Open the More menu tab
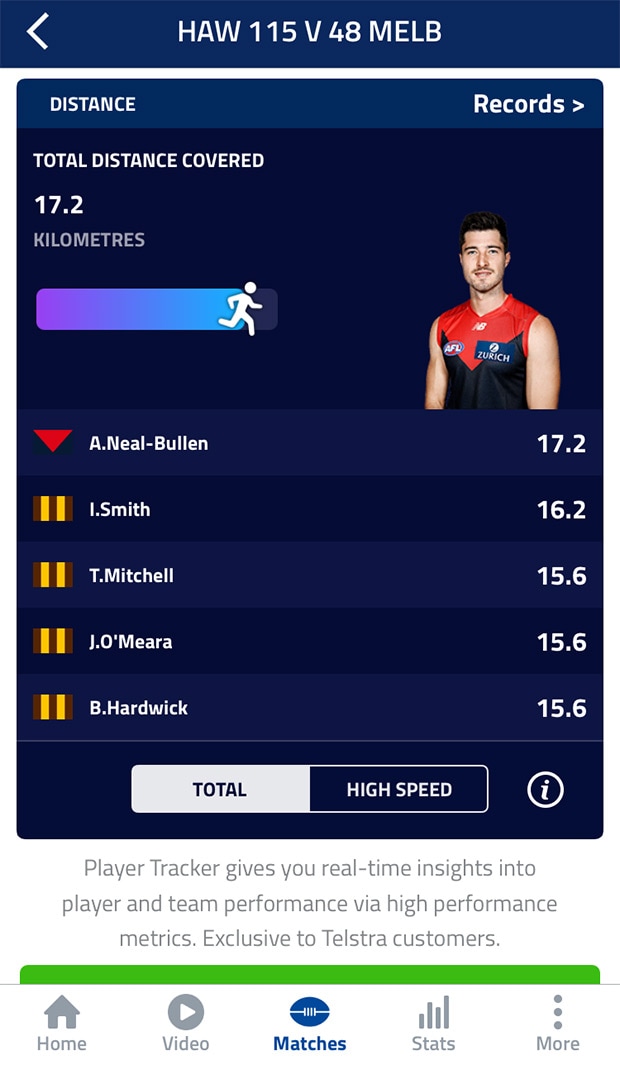Viewport: 620px width, 1065px height. (557, 1024)
